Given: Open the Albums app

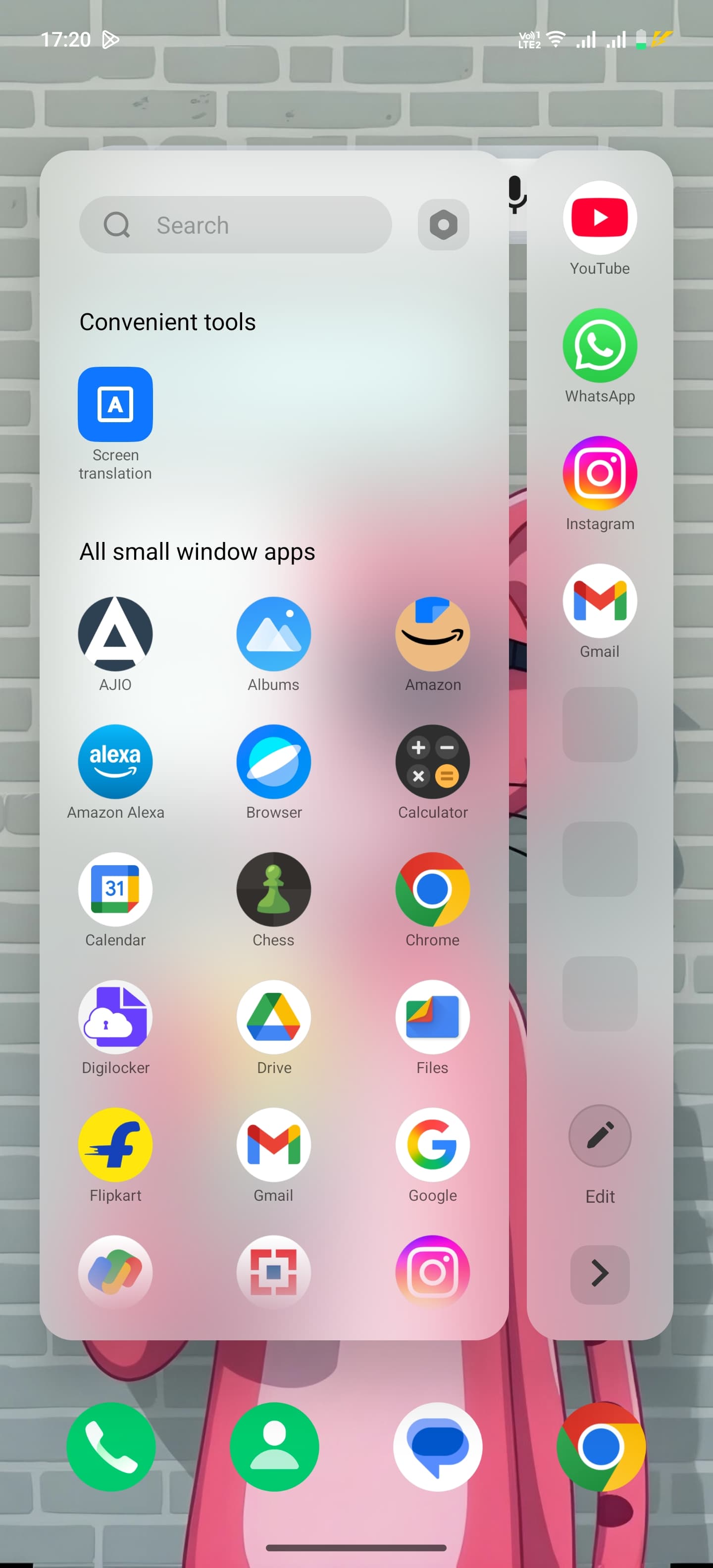Looking at the screenshot, I should [273, 634].
